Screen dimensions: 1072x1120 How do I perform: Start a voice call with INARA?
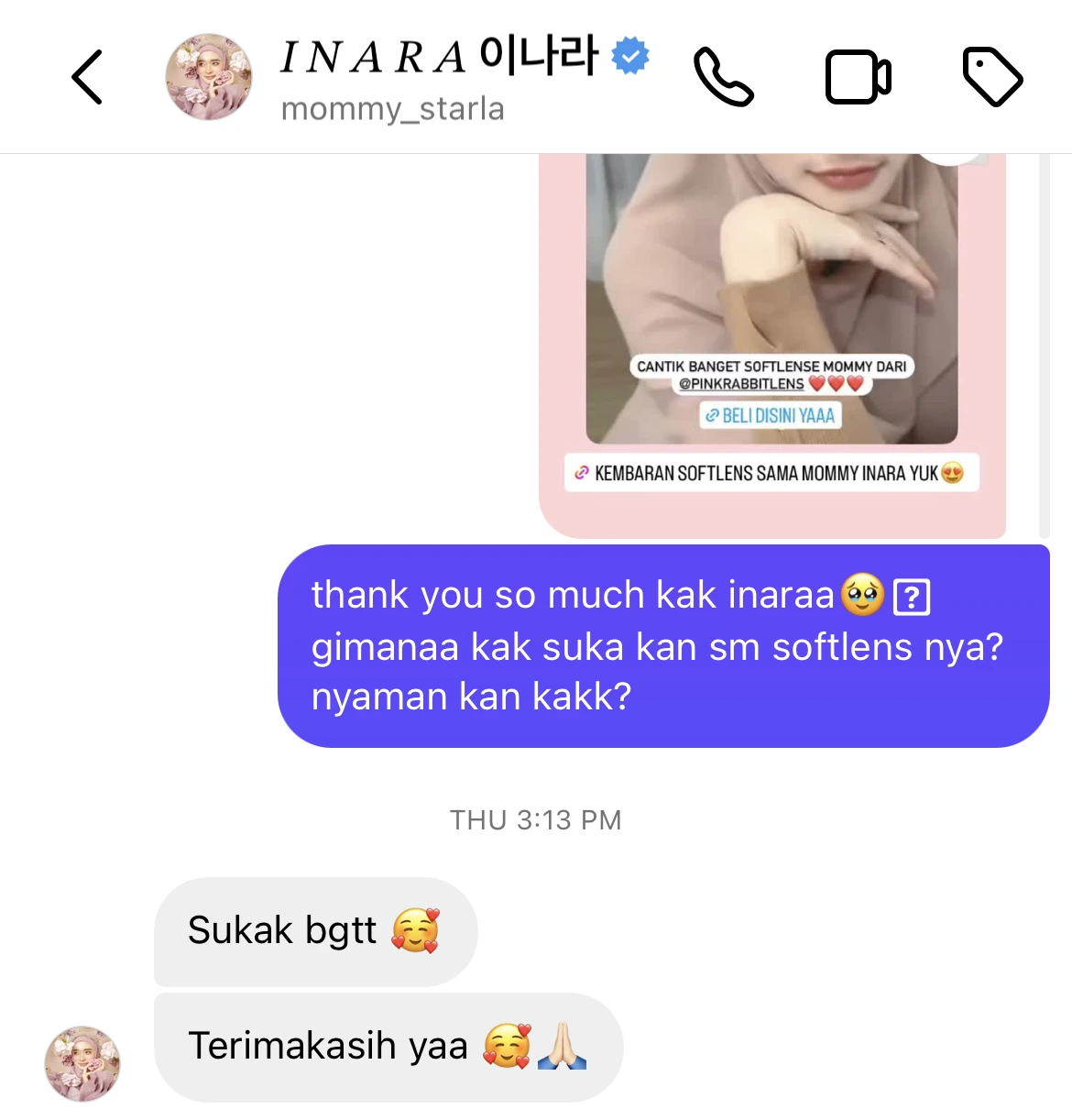(723, 77)
